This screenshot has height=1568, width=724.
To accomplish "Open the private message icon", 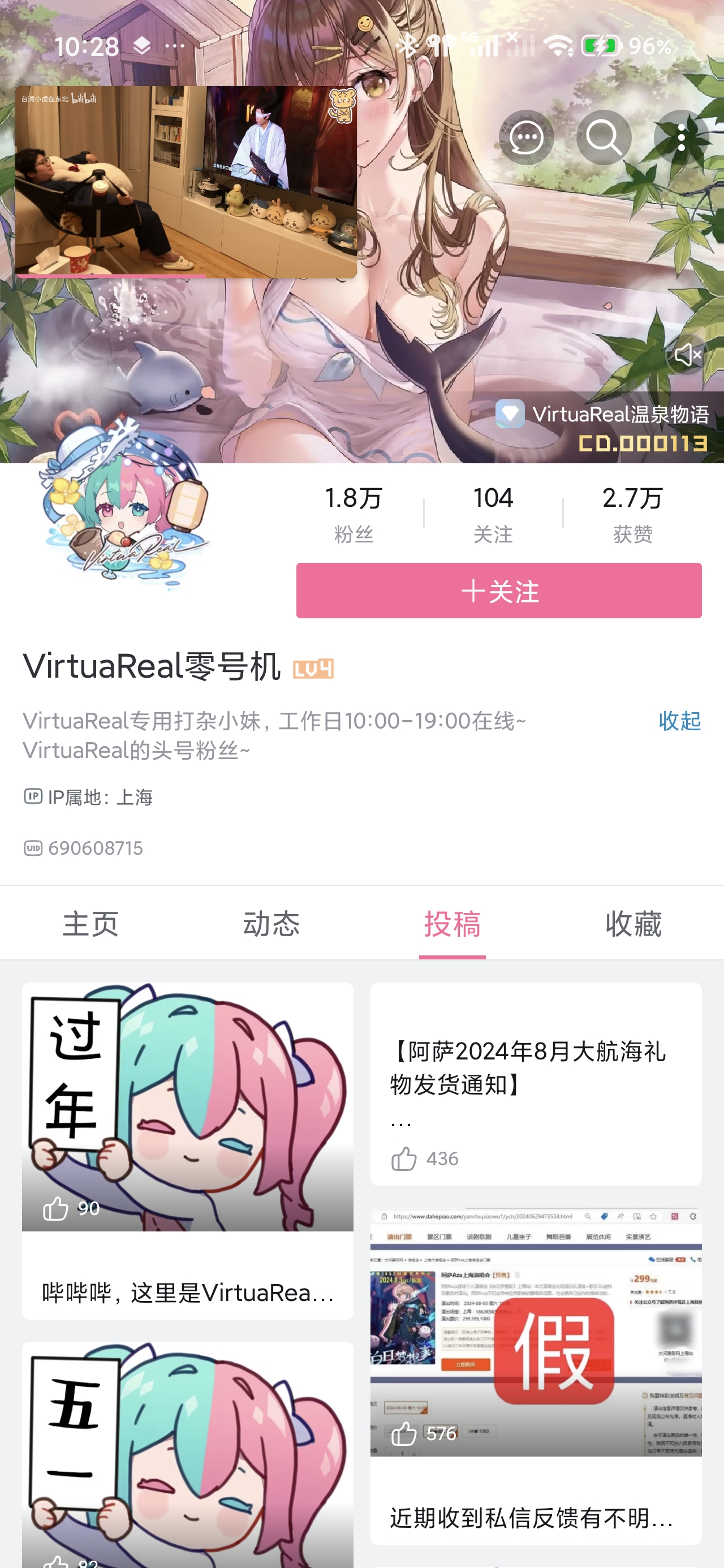I will (526, 138).
